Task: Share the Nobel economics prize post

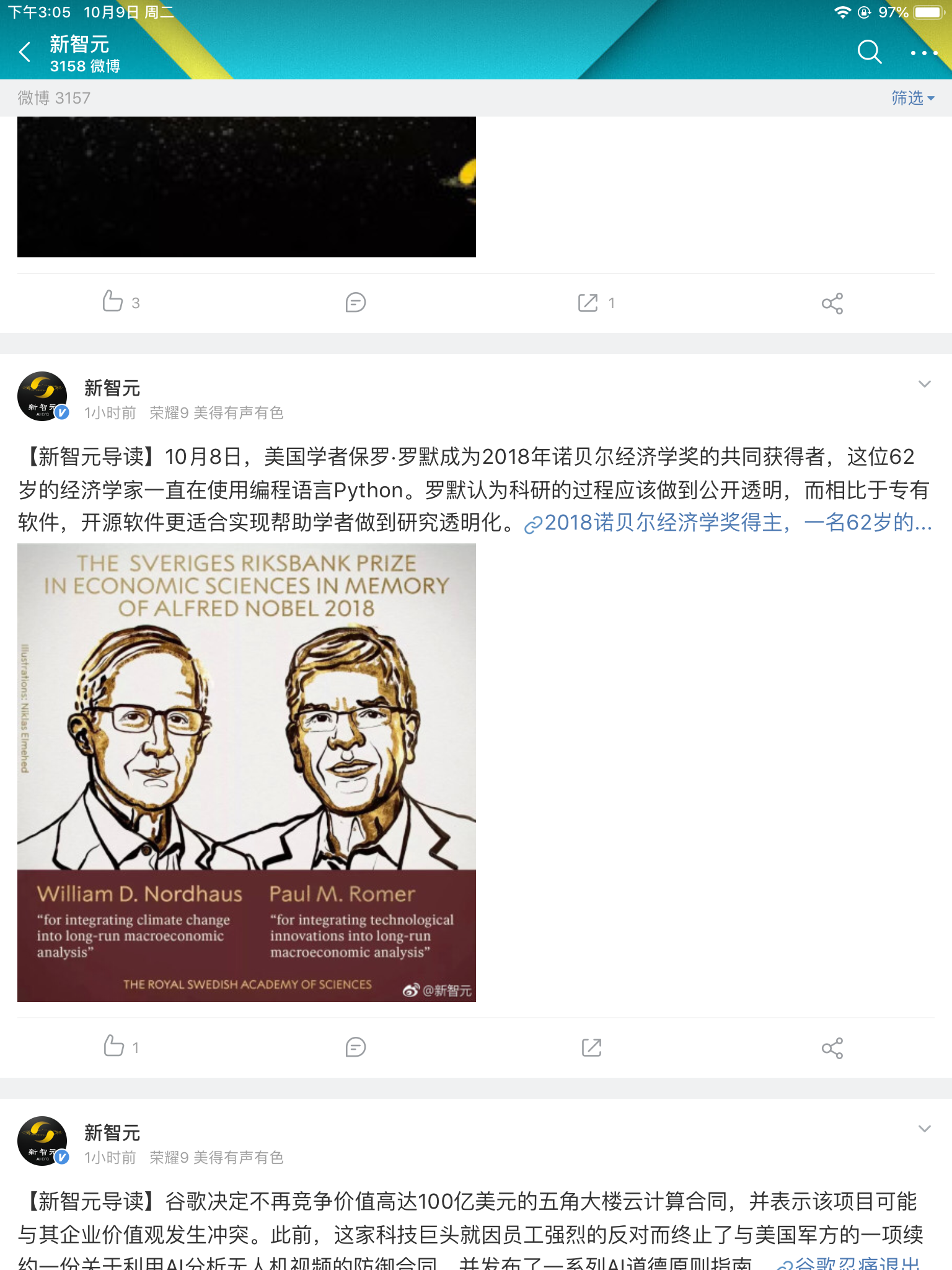Action: pos(832,1048)
